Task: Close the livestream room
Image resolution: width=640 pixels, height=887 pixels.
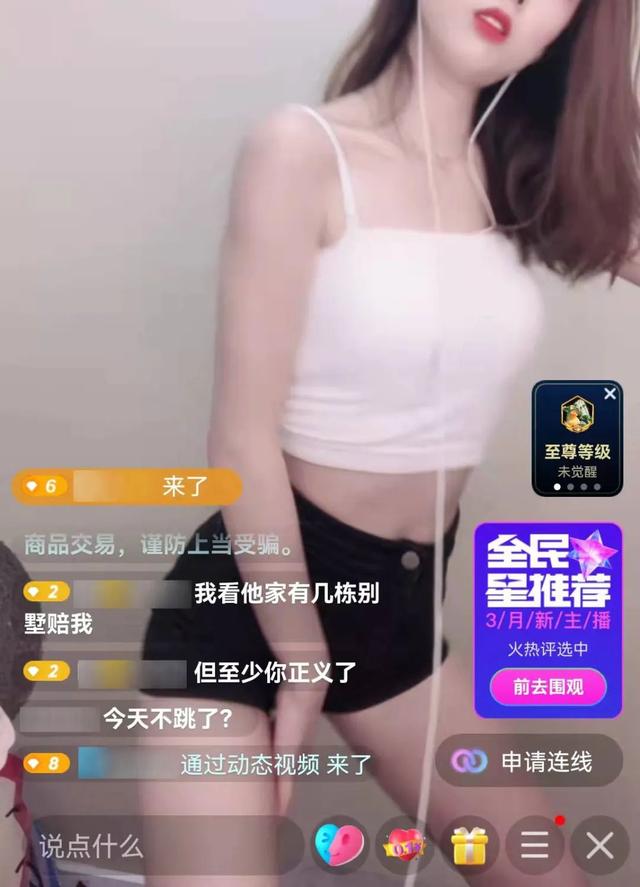Action: pos(600,847)
